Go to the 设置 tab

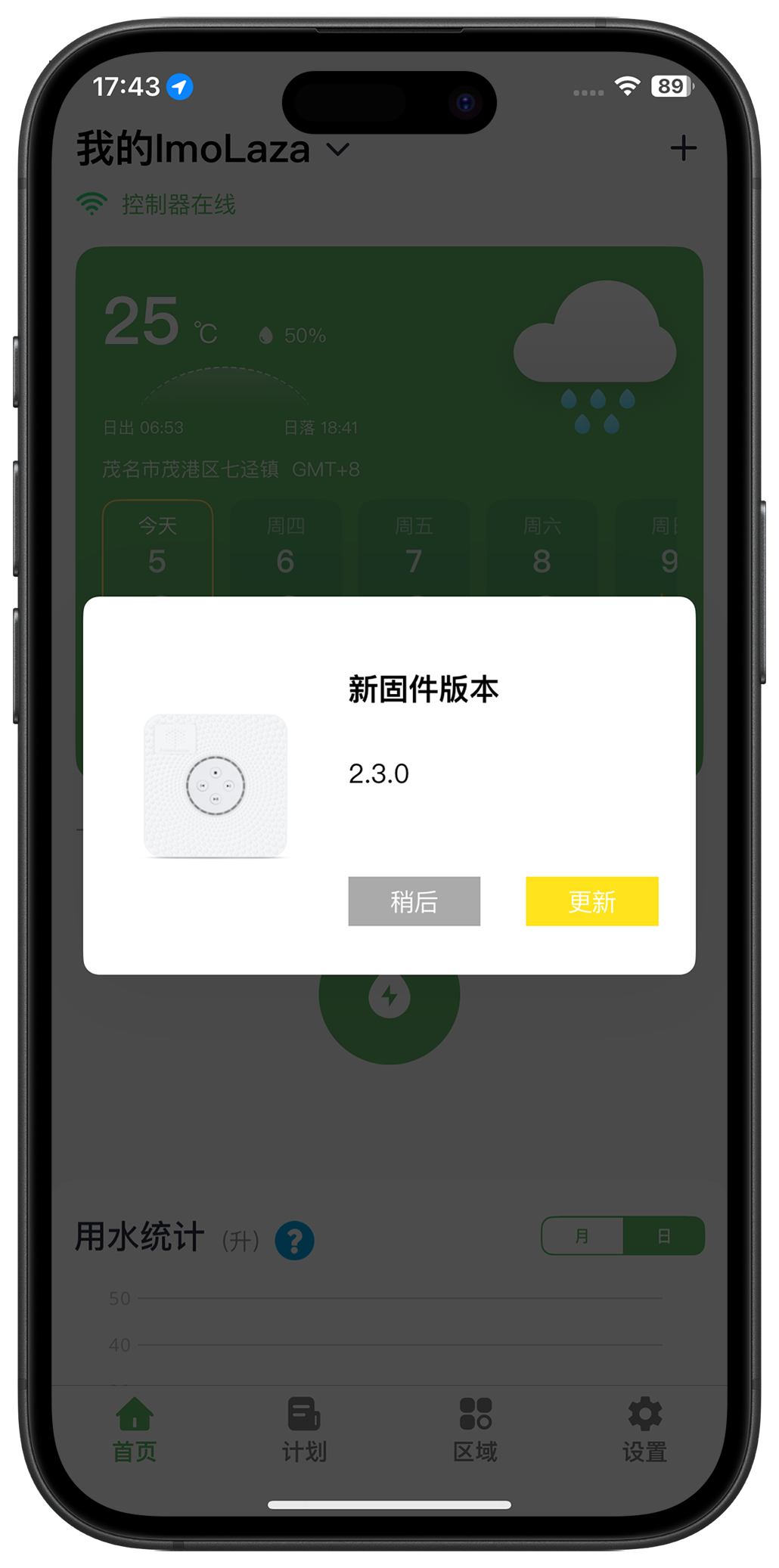(x=644, y=1429)
